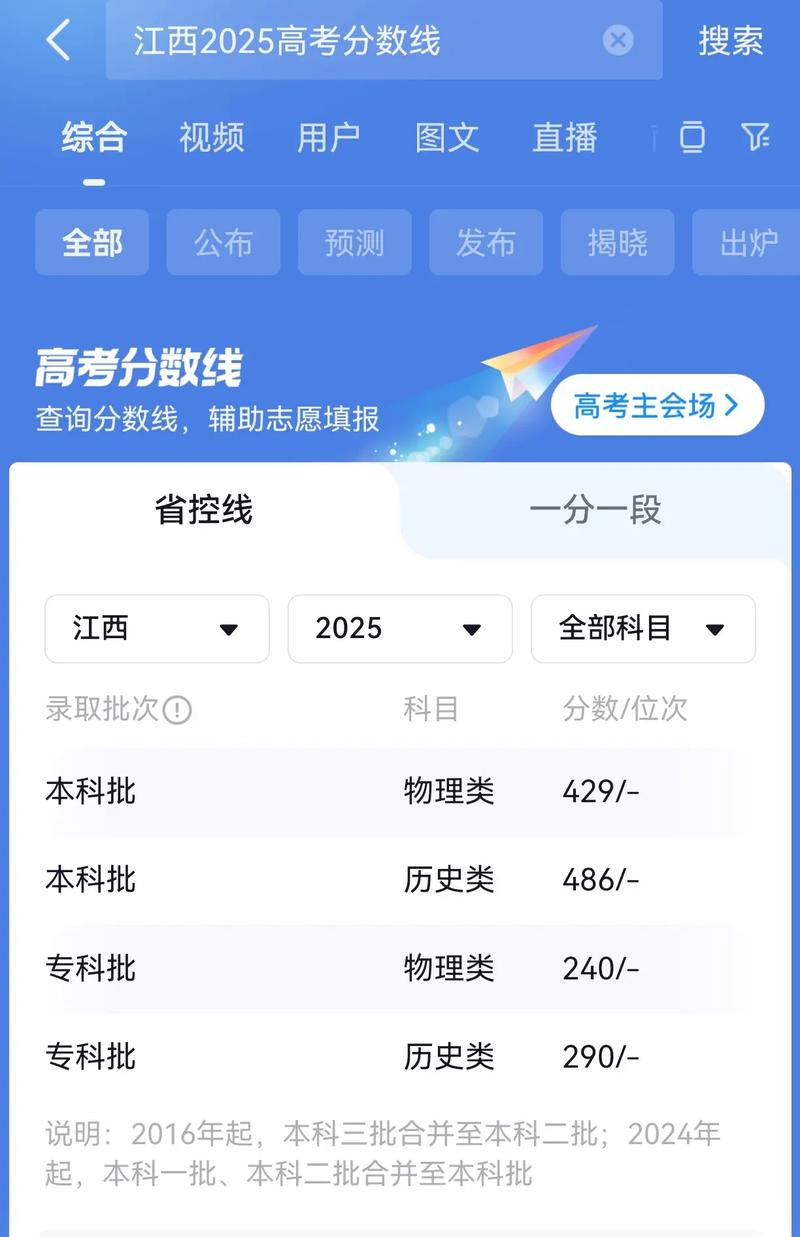Clear the search text with the X icon
This screenshot has width=800, height=1237.
(618, 40)
